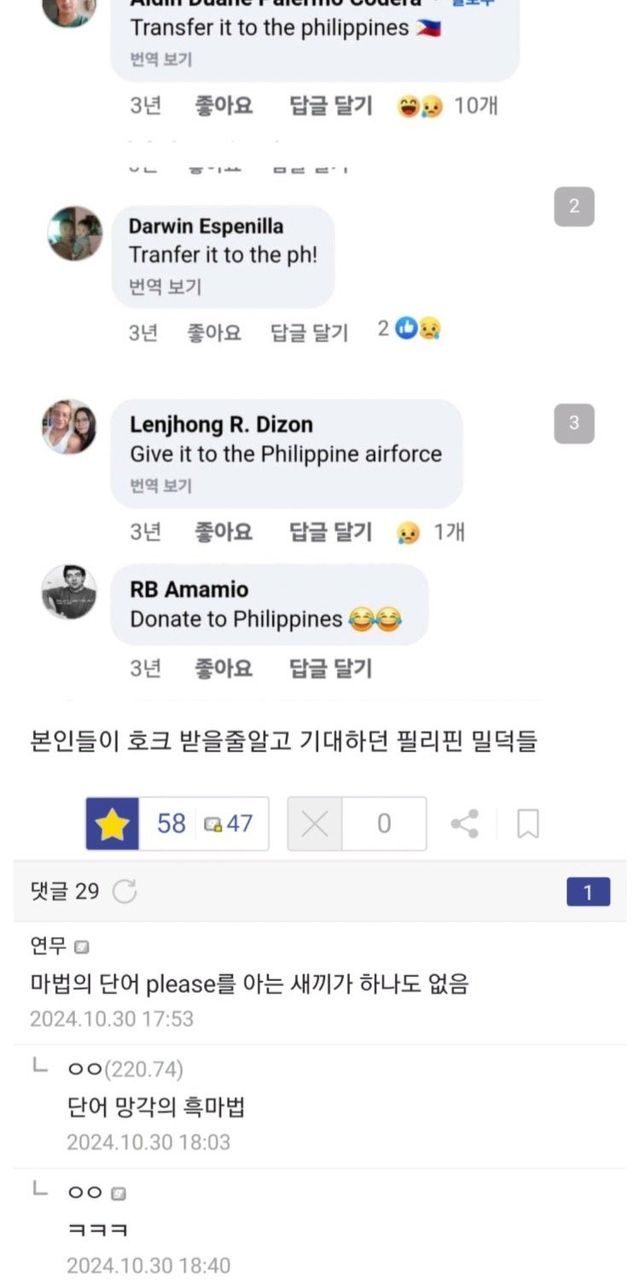Open commenter 연무's nickname
640x1280 pixels.
(48, 946)
